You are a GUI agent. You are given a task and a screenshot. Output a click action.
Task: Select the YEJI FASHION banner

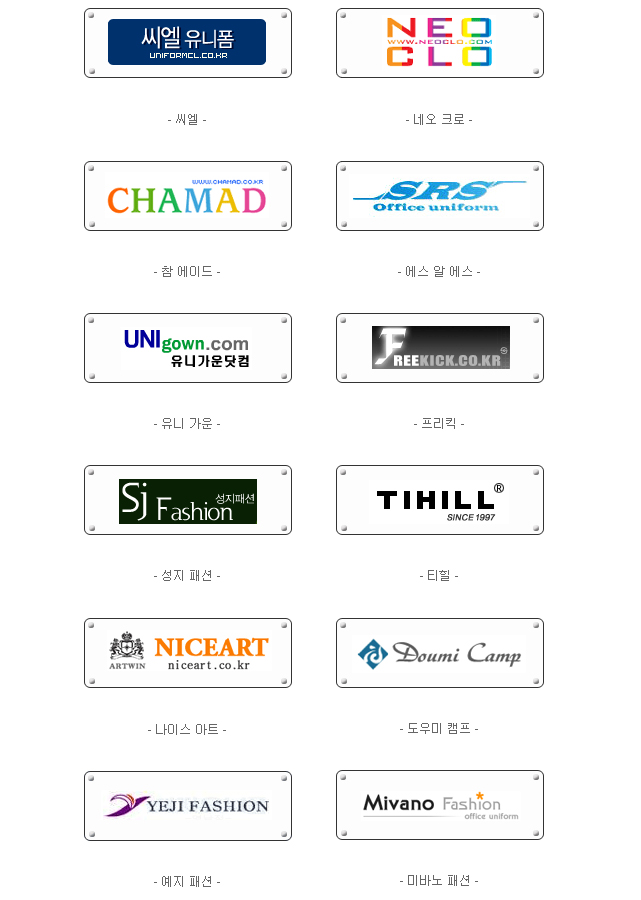pyautogui.click(x=188, y=805)
